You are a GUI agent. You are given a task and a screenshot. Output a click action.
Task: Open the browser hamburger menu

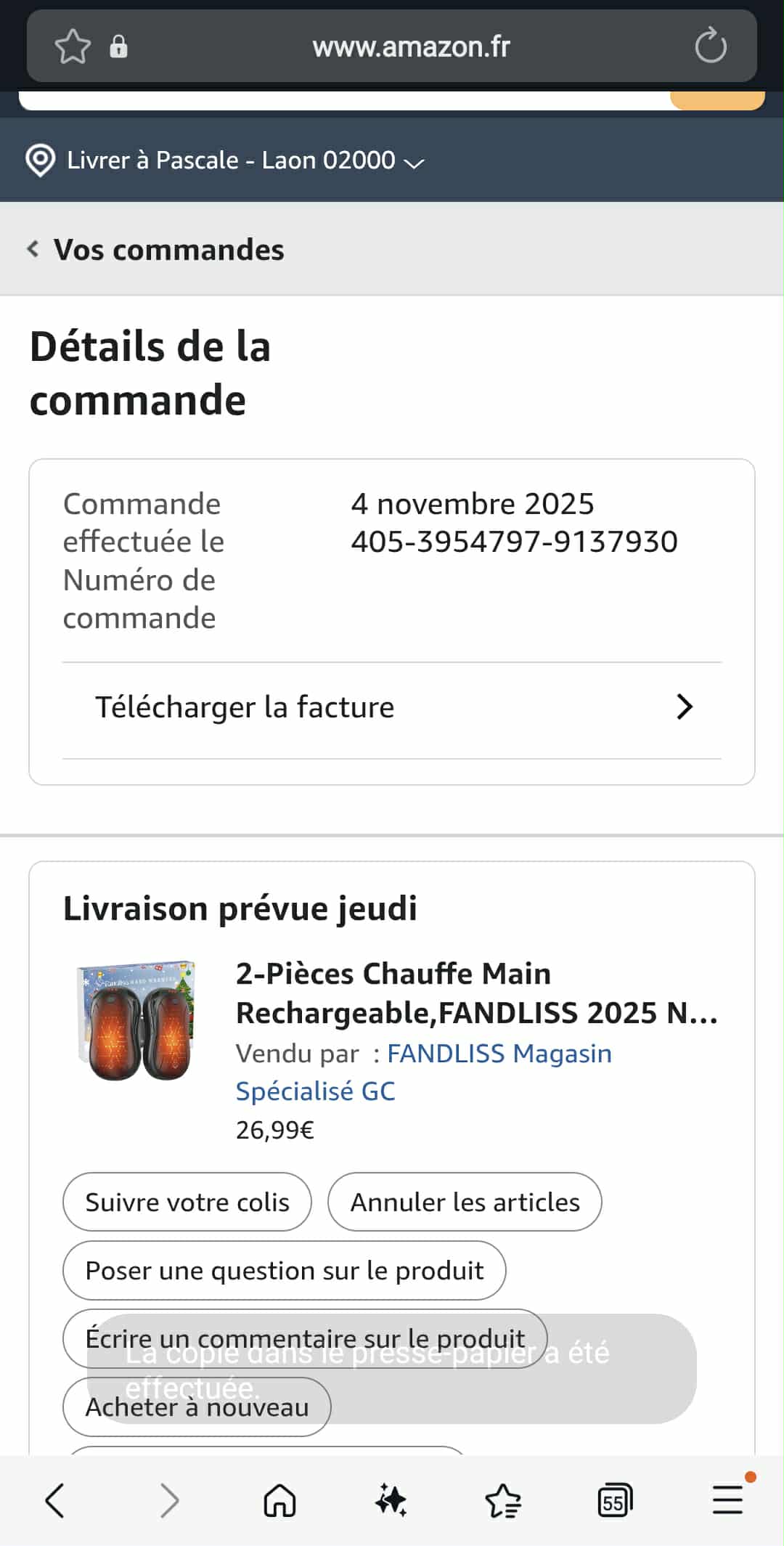[727, 1500]
